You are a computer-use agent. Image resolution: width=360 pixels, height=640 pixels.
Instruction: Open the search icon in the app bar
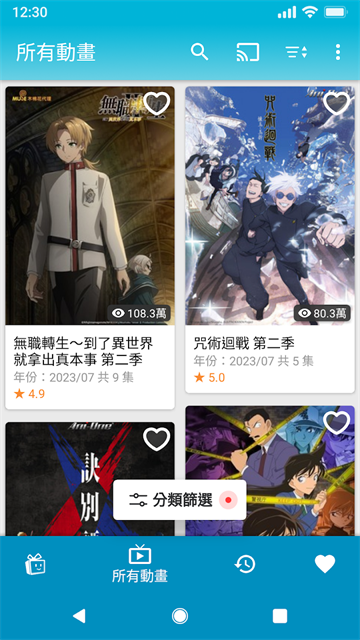pyautogui.click(x=199, y=52)
